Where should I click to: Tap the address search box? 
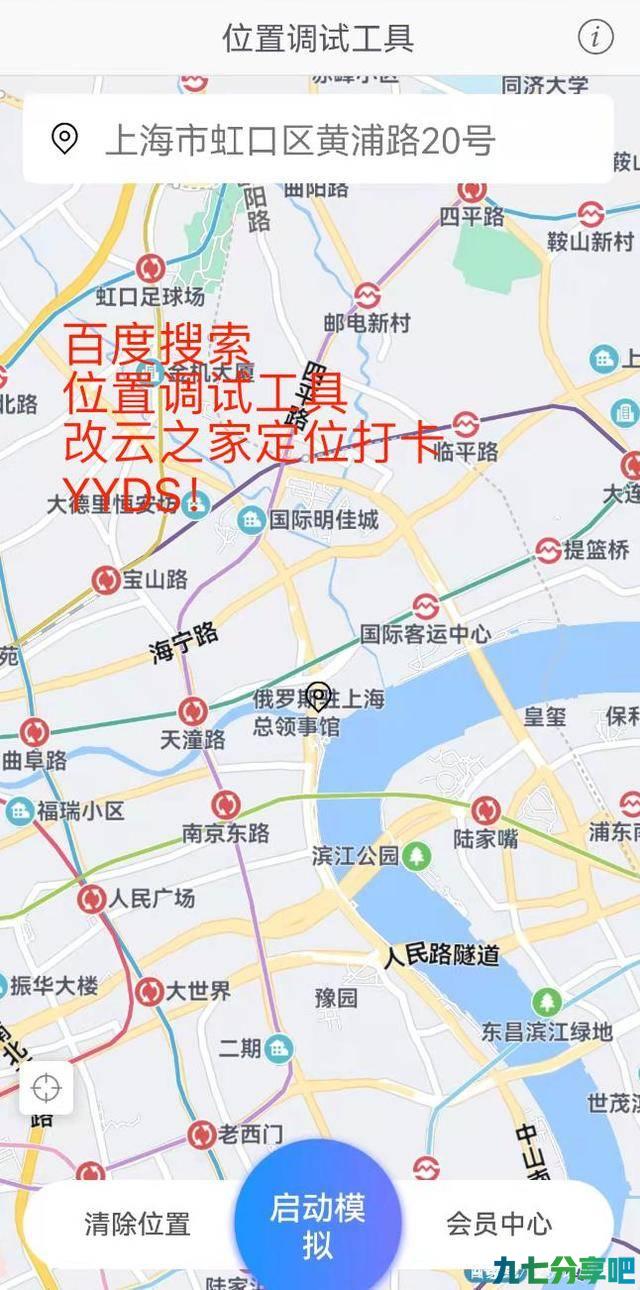(x=318, y=139)
